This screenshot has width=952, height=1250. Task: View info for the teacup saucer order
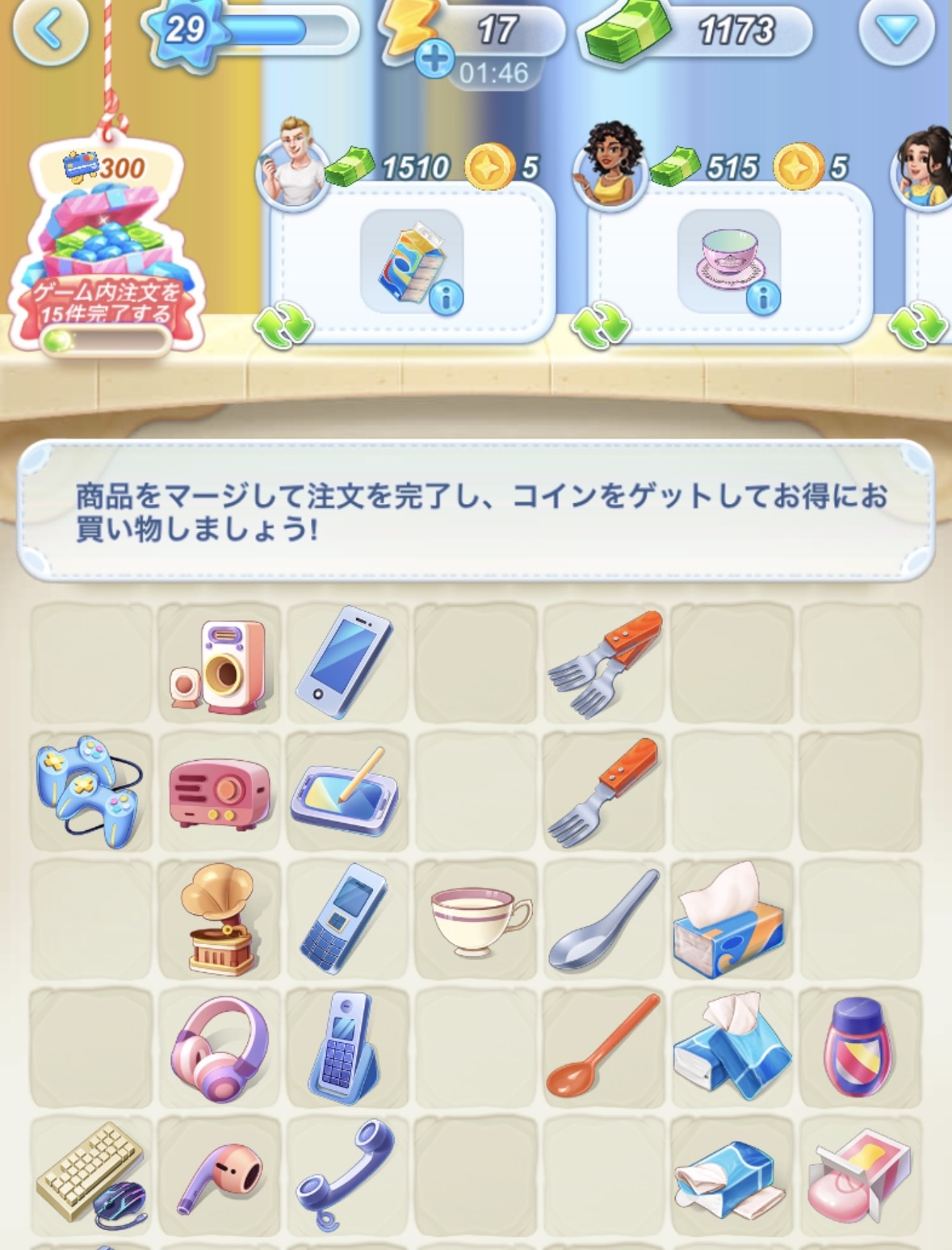coord(763,298)
